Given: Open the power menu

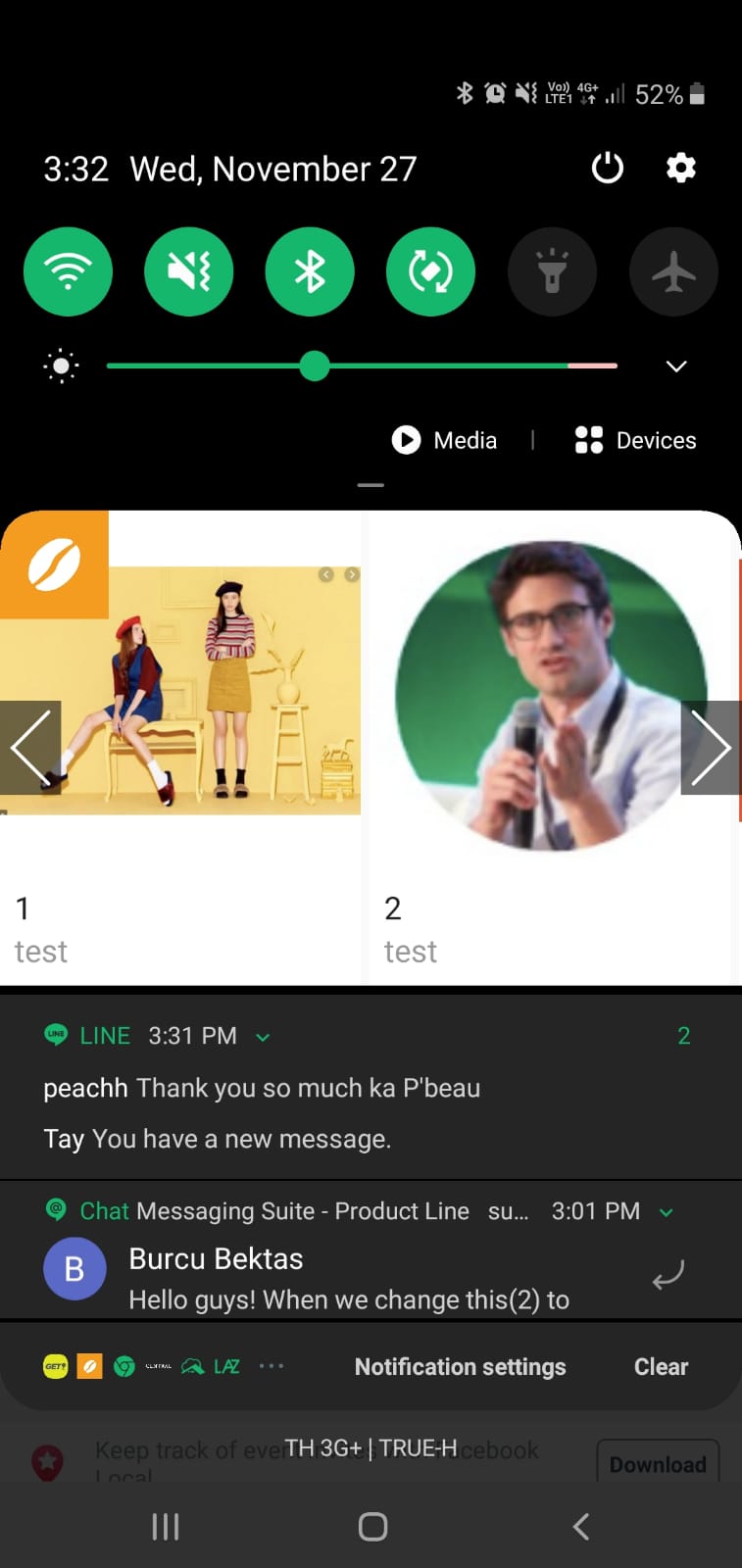Looking at the screenshot, I should [x=607, y=168].
